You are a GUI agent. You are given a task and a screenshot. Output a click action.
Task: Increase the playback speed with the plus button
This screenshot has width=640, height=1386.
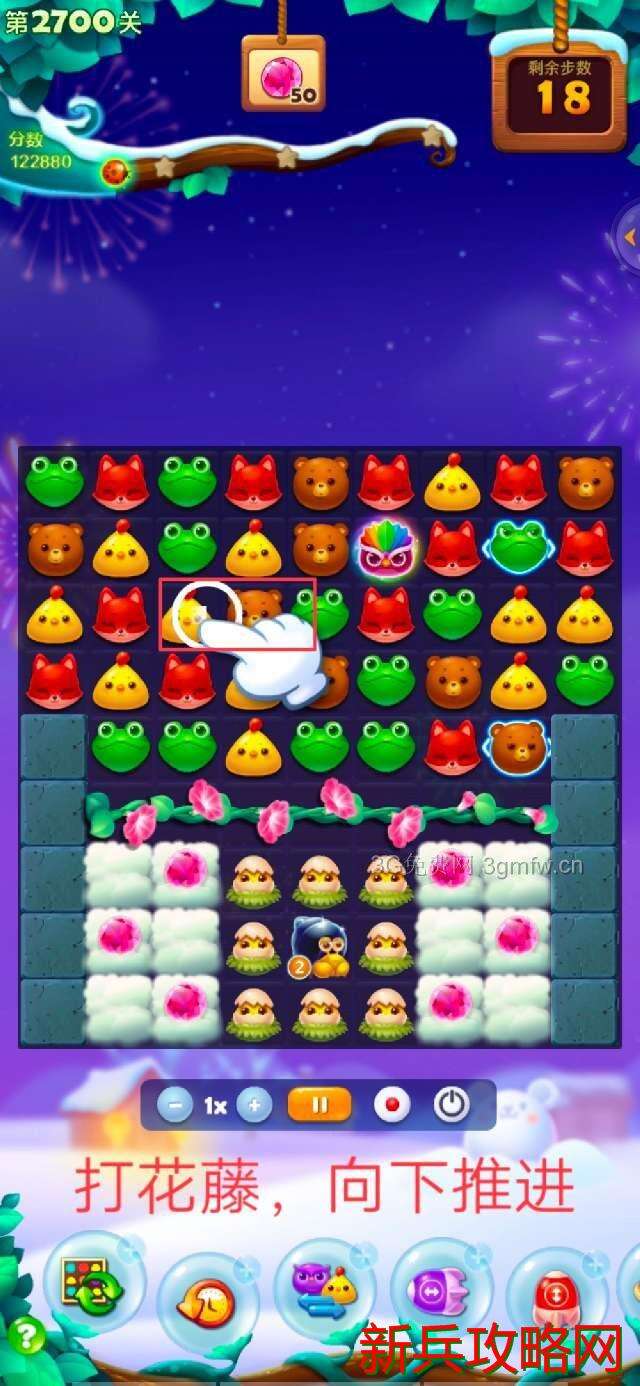[255, 1105]
